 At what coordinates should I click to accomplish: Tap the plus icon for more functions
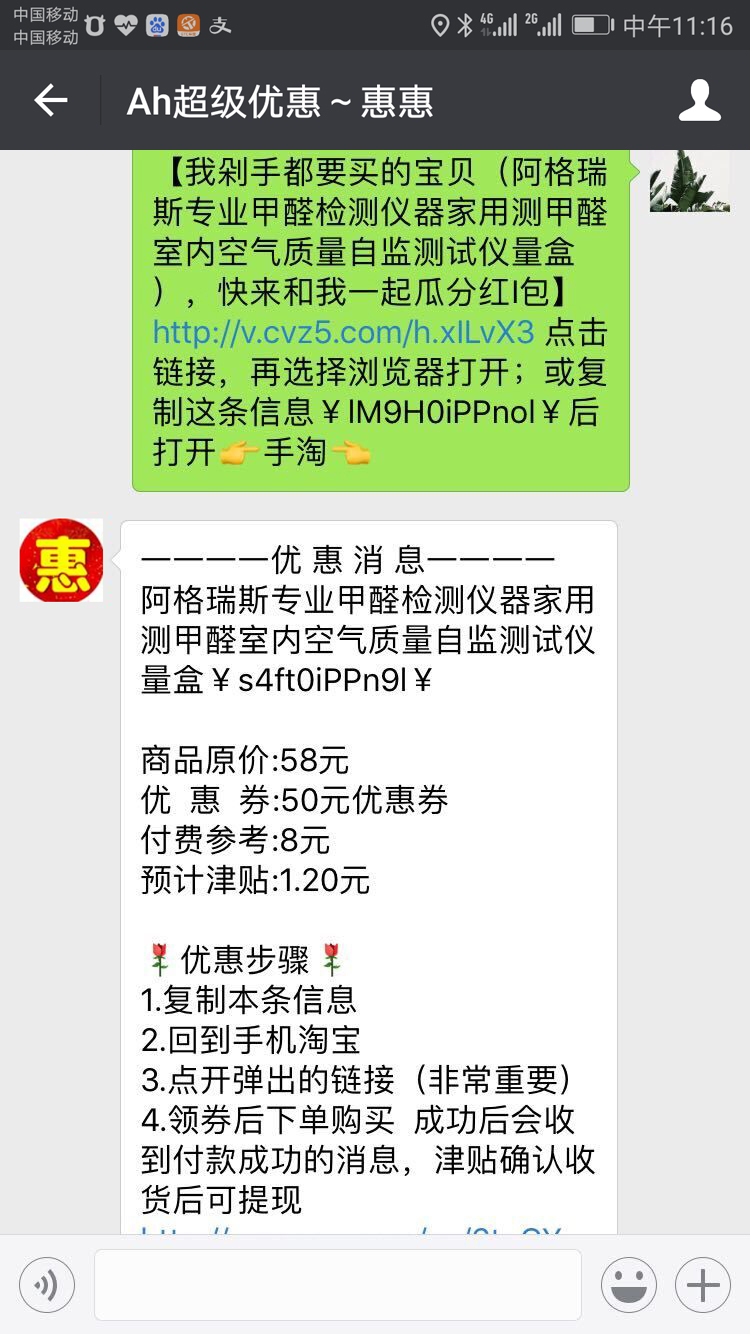point(701,1284)
